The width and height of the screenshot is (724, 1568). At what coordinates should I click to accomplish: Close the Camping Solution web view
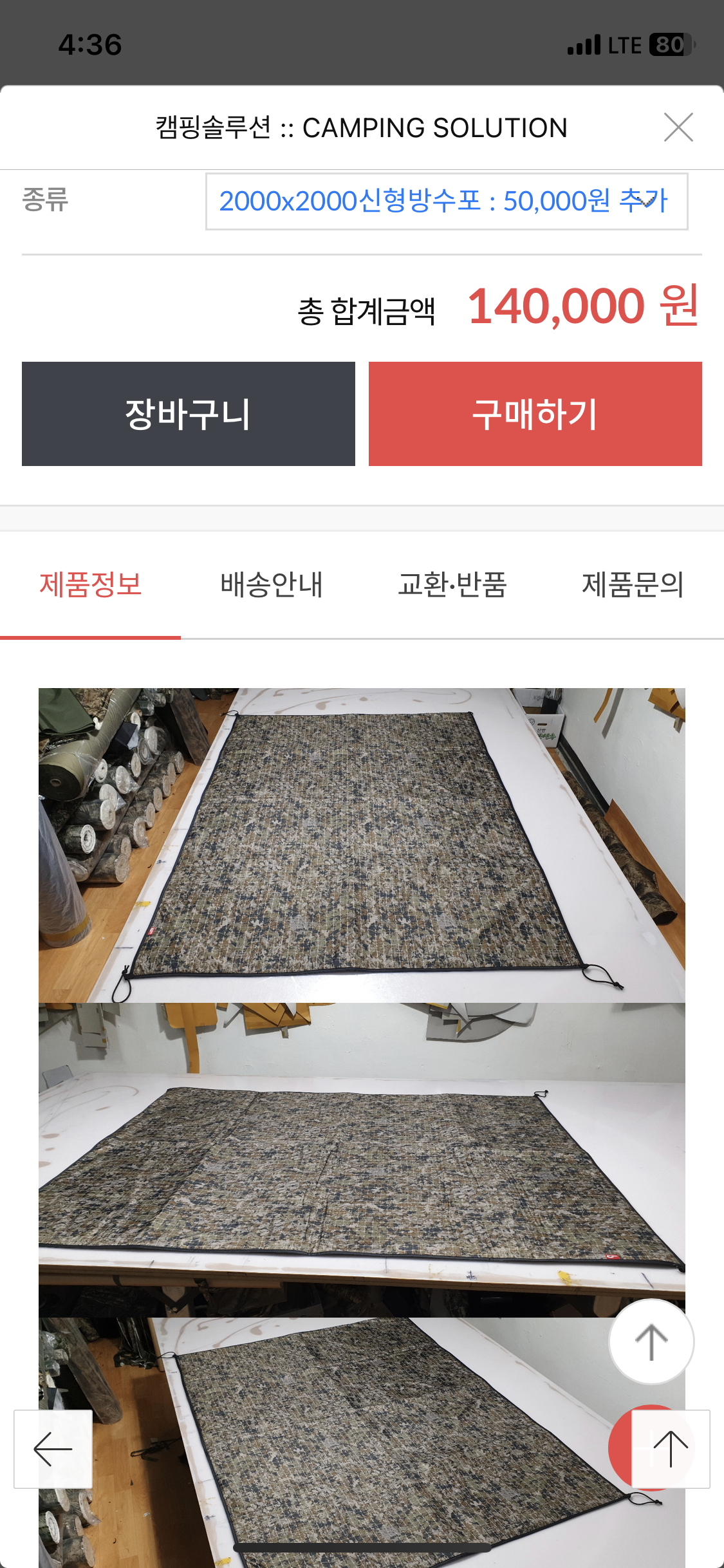coord(678,127)
